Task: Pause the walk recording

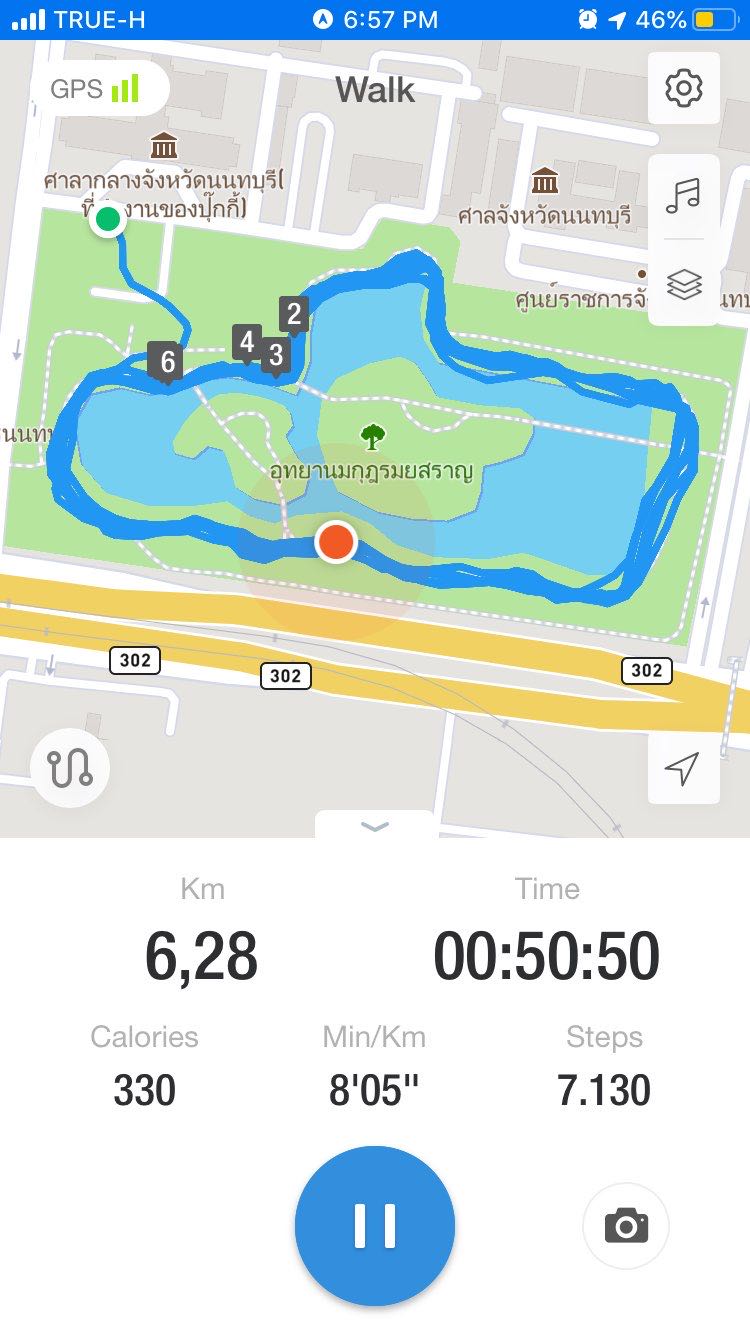Action: [x=375, y=1226]
